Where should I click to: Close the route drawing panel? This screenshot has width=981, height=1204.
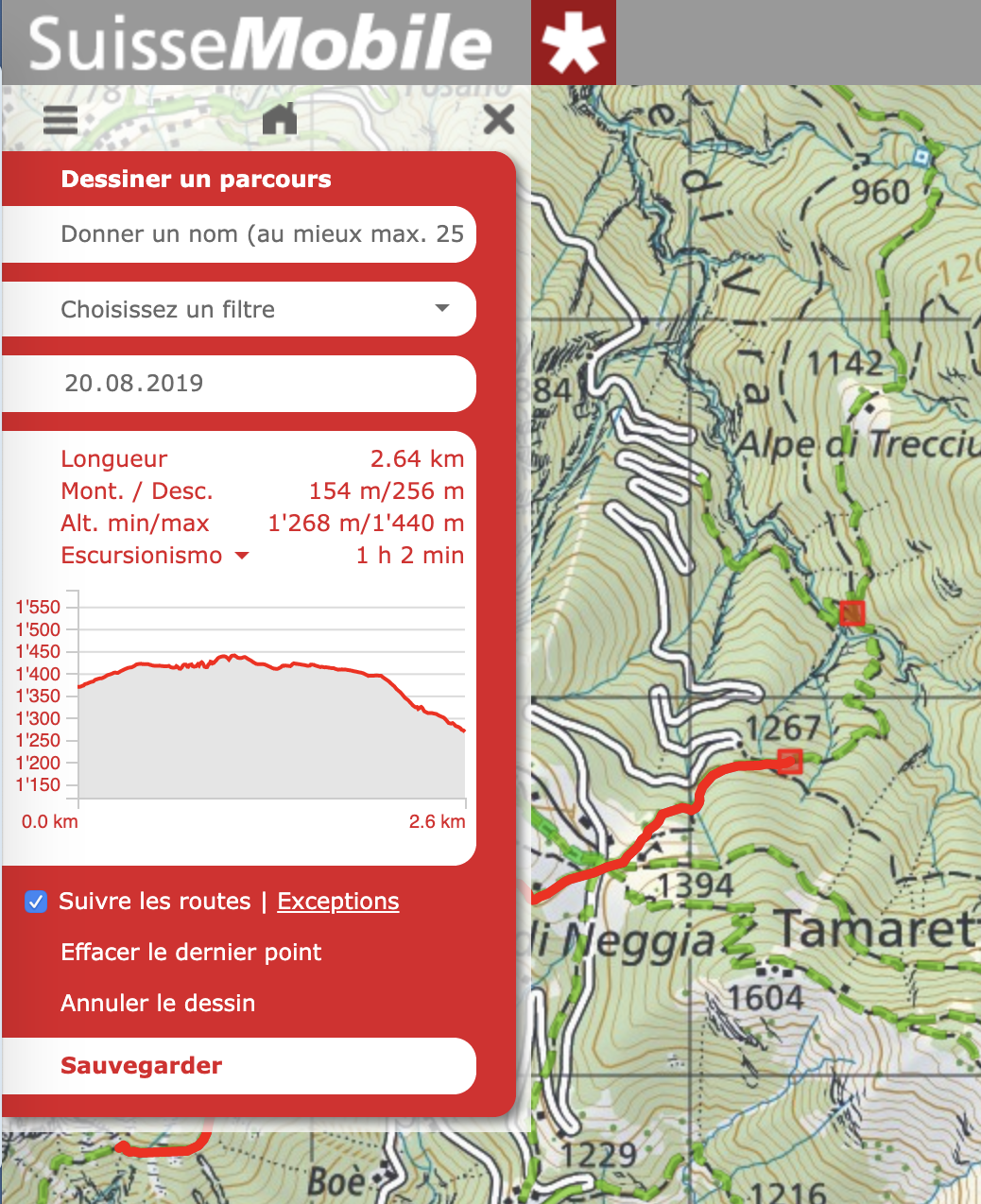498,120
